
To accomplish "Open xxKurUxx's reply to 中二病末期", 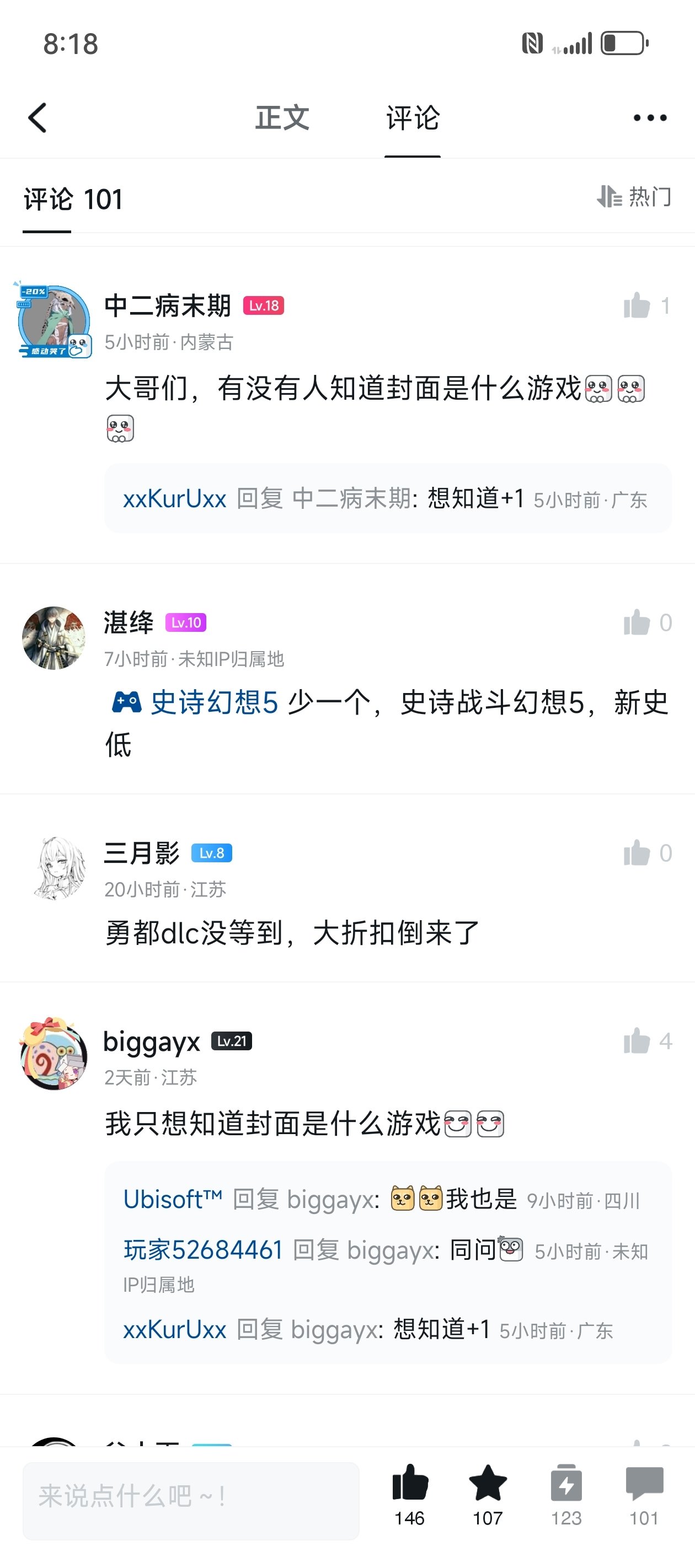I will 175,499.
